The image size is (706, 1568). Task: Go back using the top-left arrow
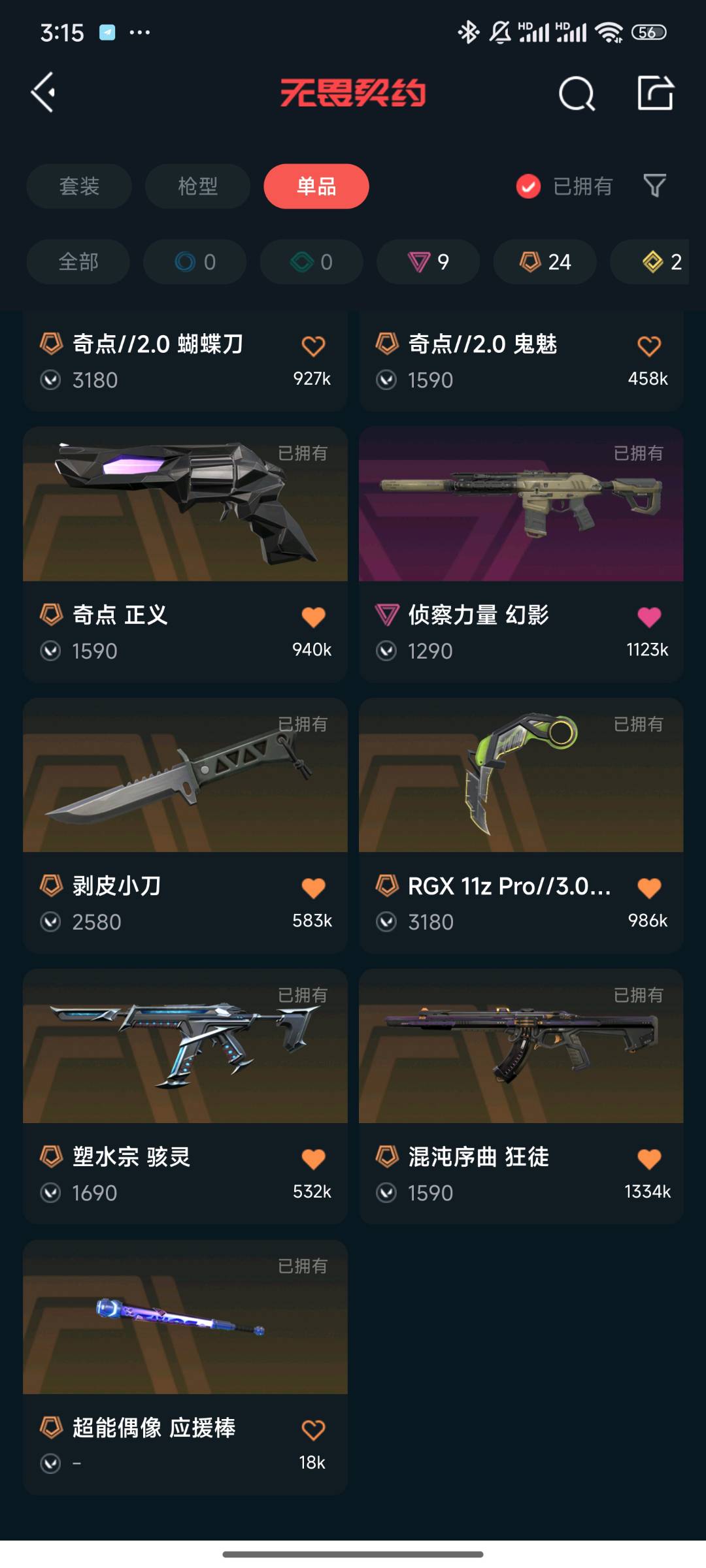coord(43,93)
